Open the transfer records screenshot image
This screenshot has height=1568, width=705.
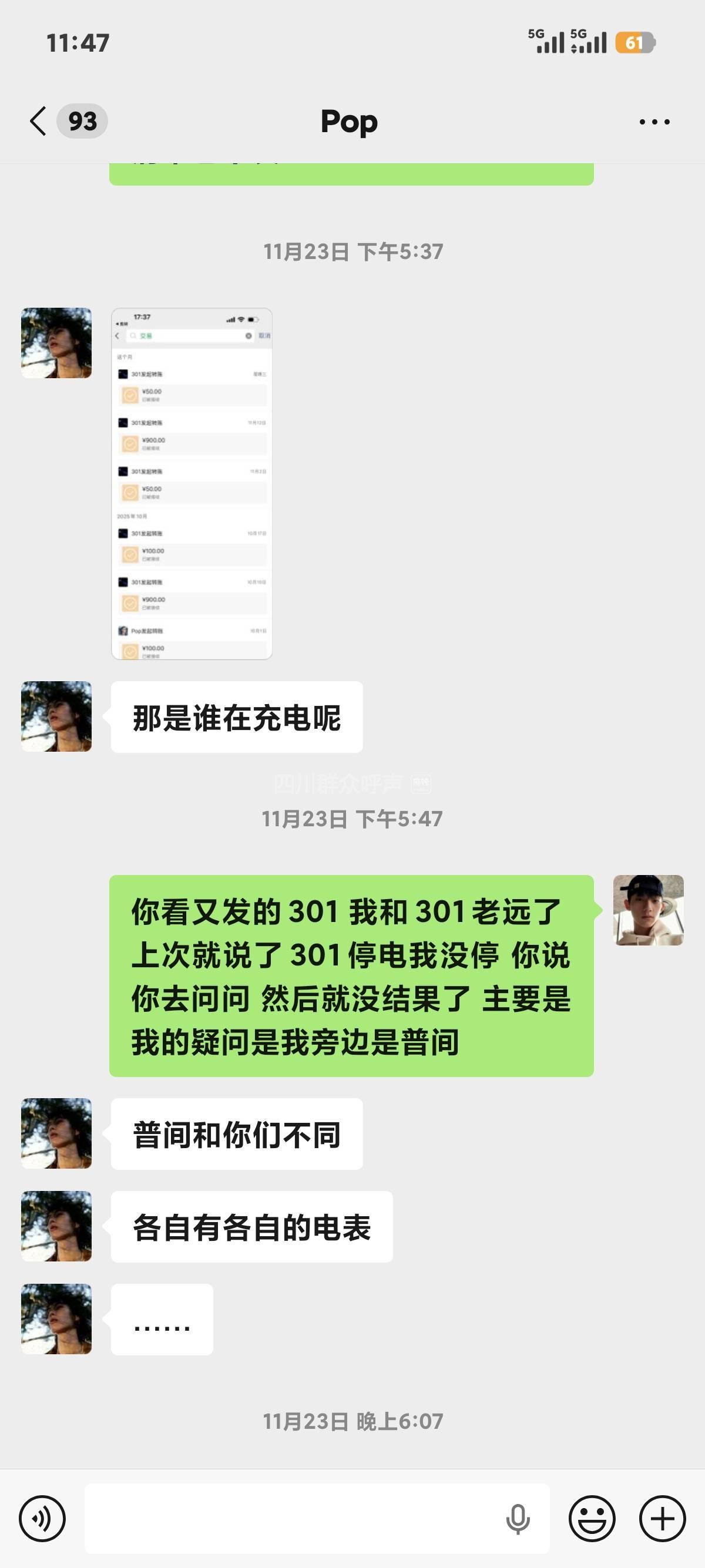[192, 483]
